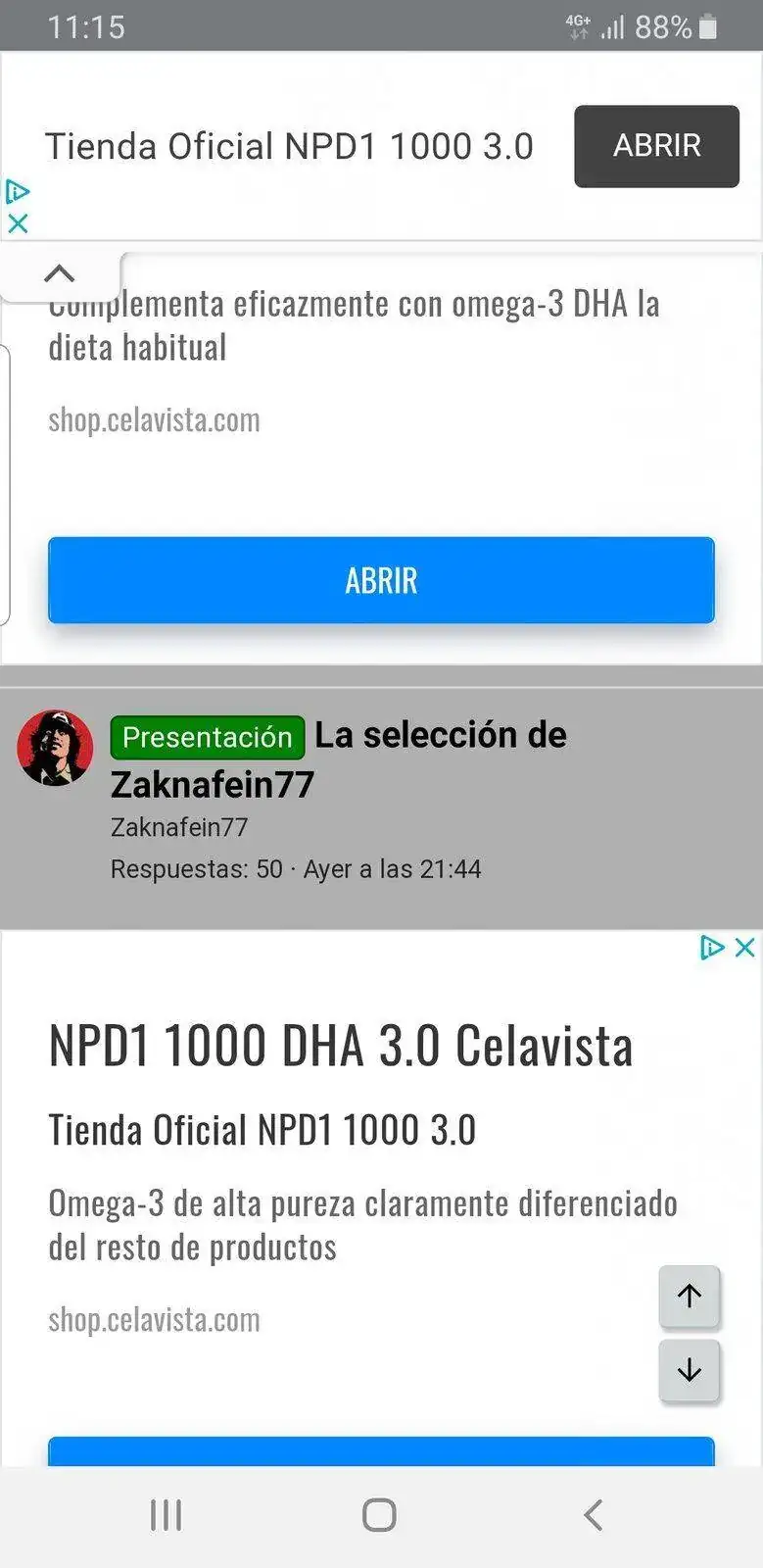Image resolution: width=763 pixels, height=1568 pixels.
Task: Open NPD1 1000 DHA 3.0 Celavista ad
Action: [340, 1046]
